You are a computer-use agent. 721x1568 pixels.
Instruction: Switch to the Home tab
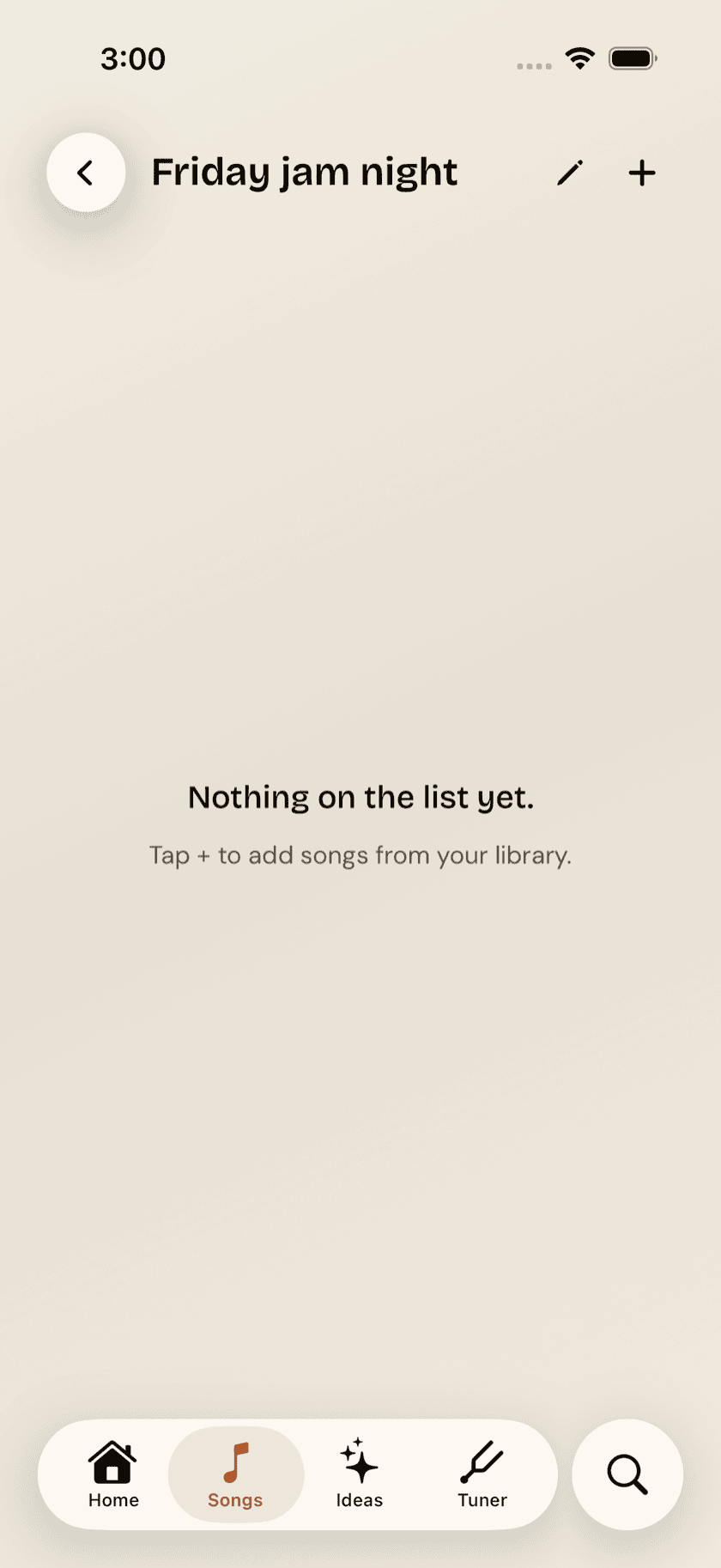pos(113,1474)
